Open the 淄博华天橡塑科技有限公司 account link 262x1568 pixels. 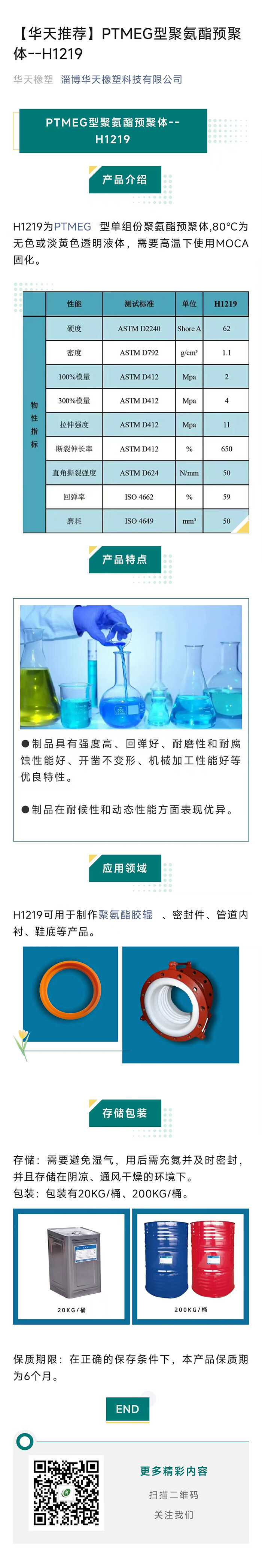click(121, 79)
